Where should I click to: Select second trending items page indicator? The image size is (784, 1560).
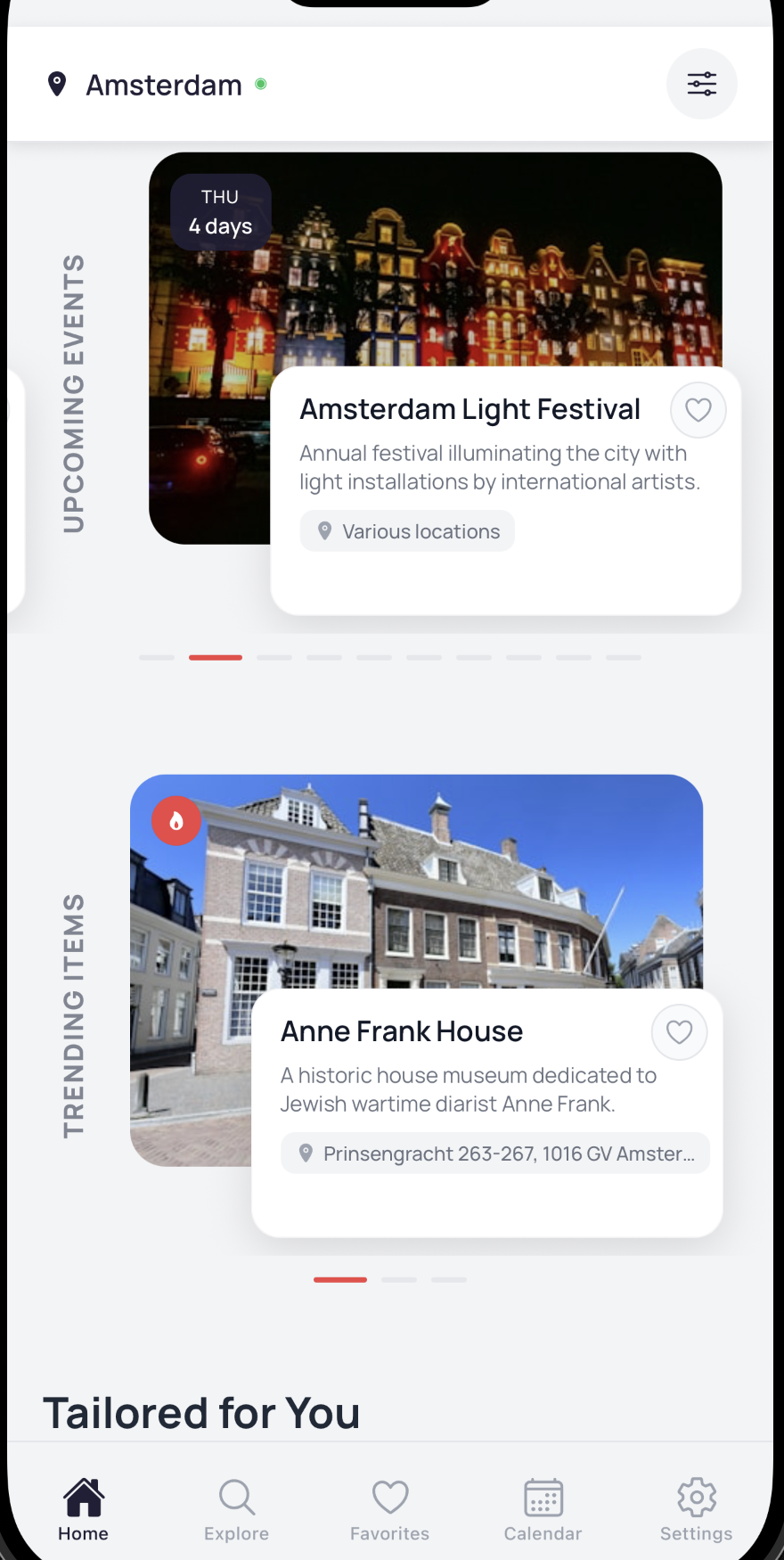399,1279
